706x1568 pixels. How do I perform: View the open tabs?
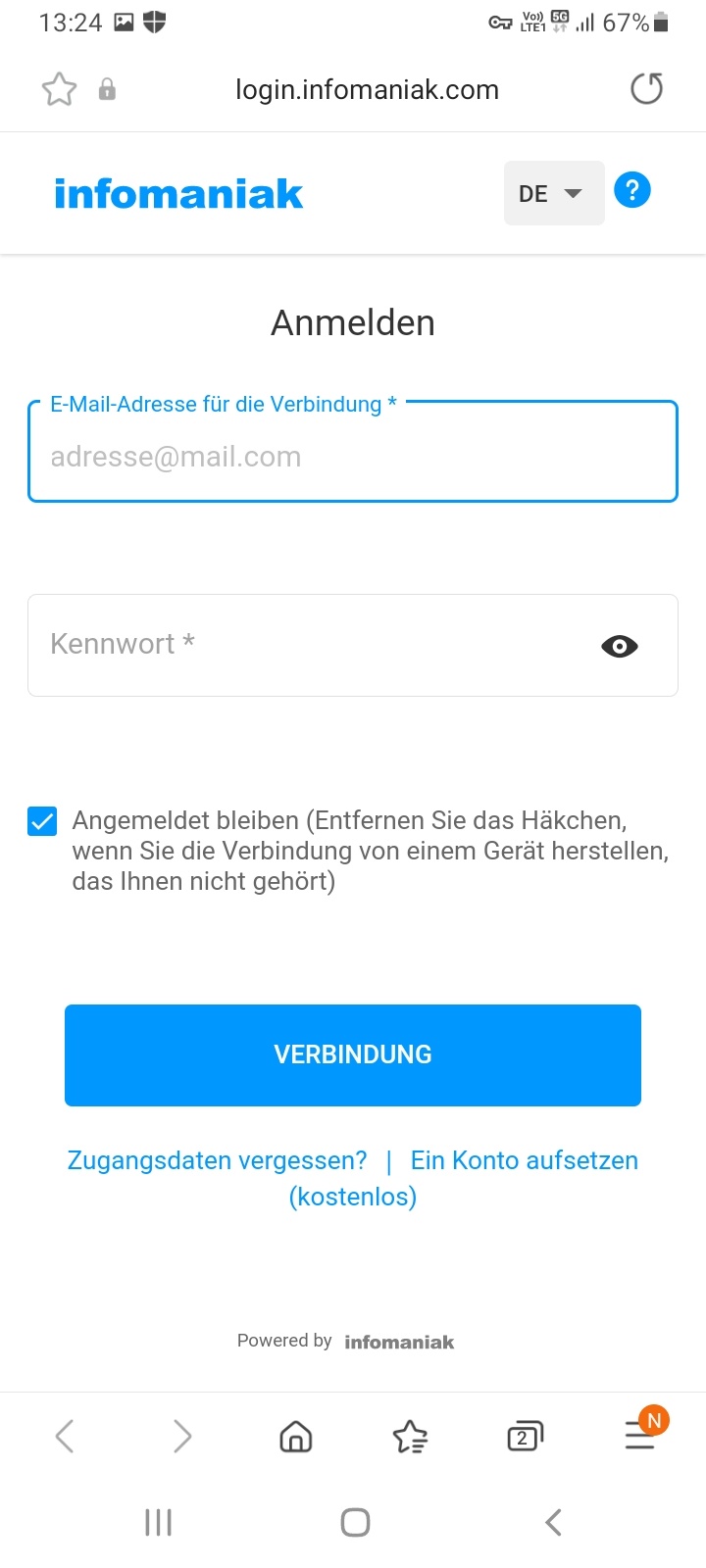click(525, 1437)
